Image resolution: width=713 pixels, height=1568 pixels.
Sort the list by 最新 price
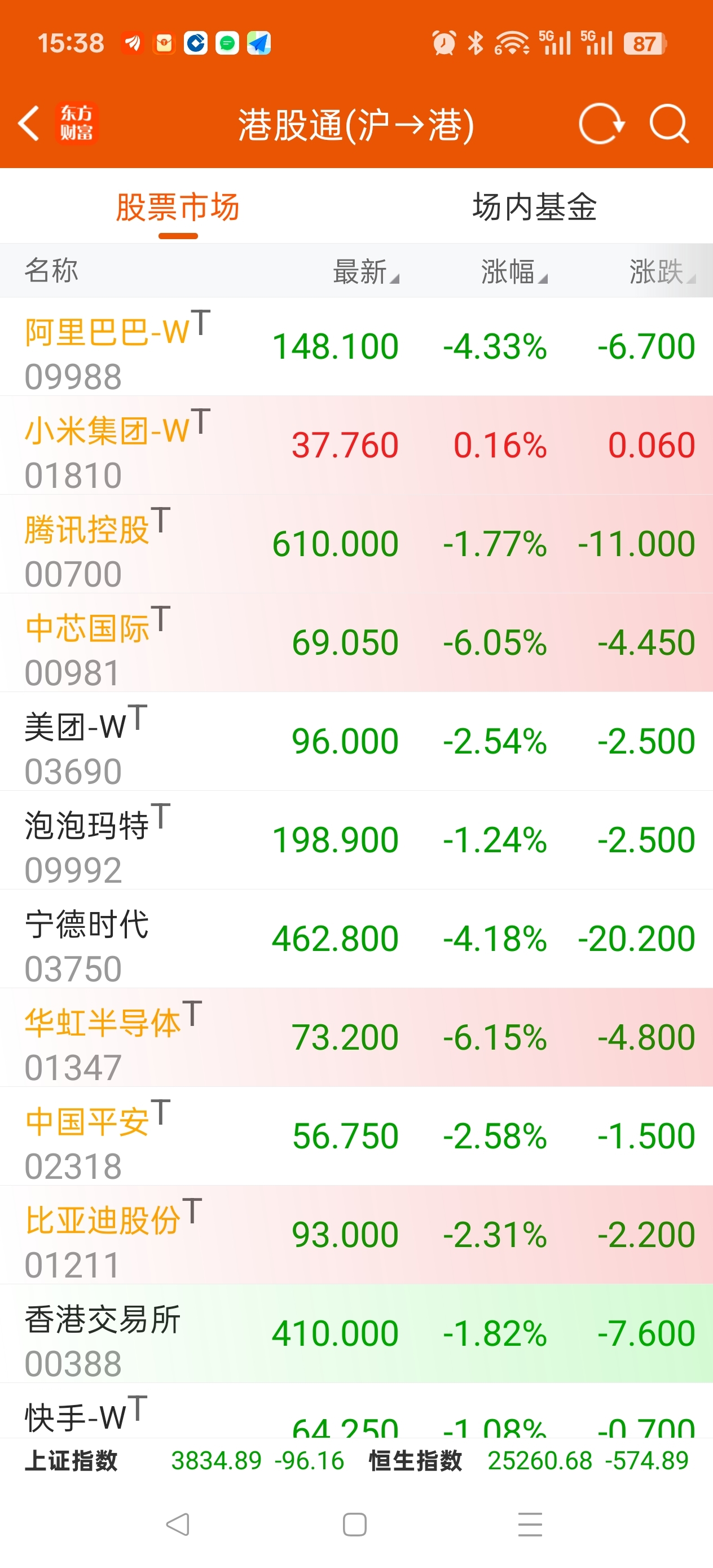pos(365,271)
